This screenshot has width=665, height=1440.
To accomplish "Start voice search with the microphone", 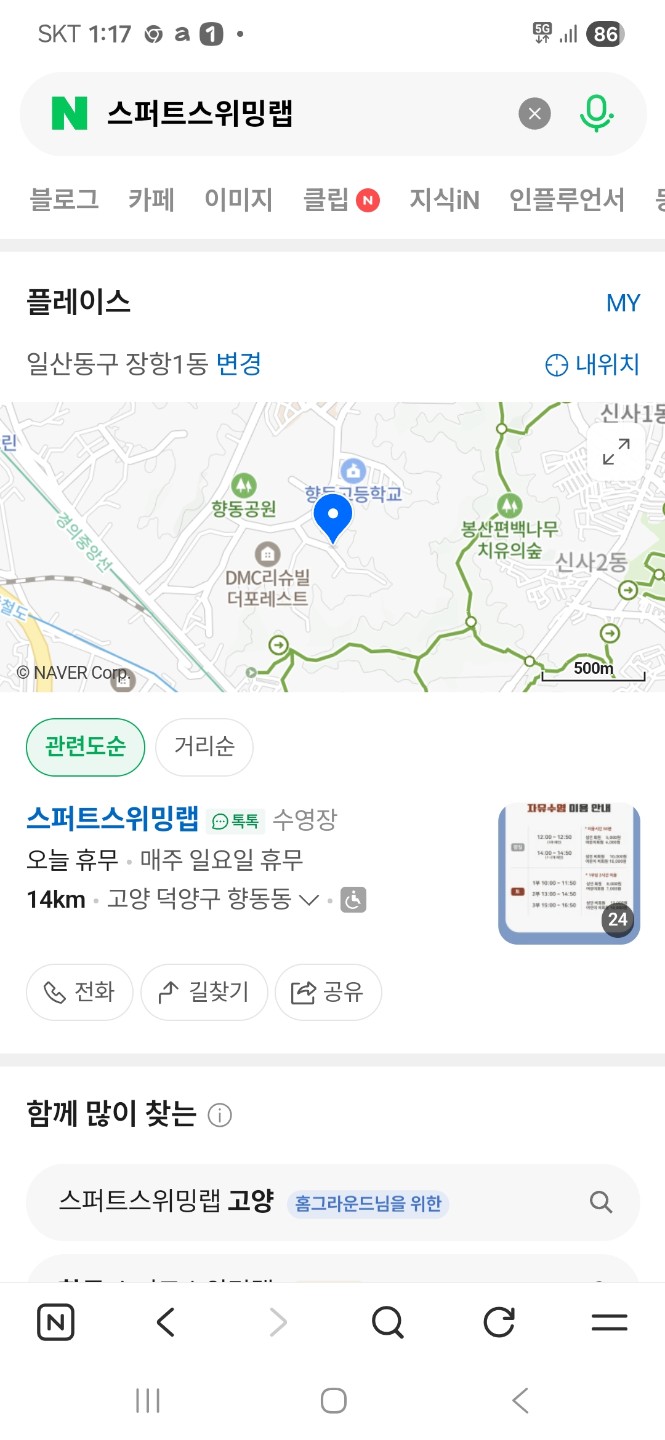I will pyautogui.click(x=597, y=114).
